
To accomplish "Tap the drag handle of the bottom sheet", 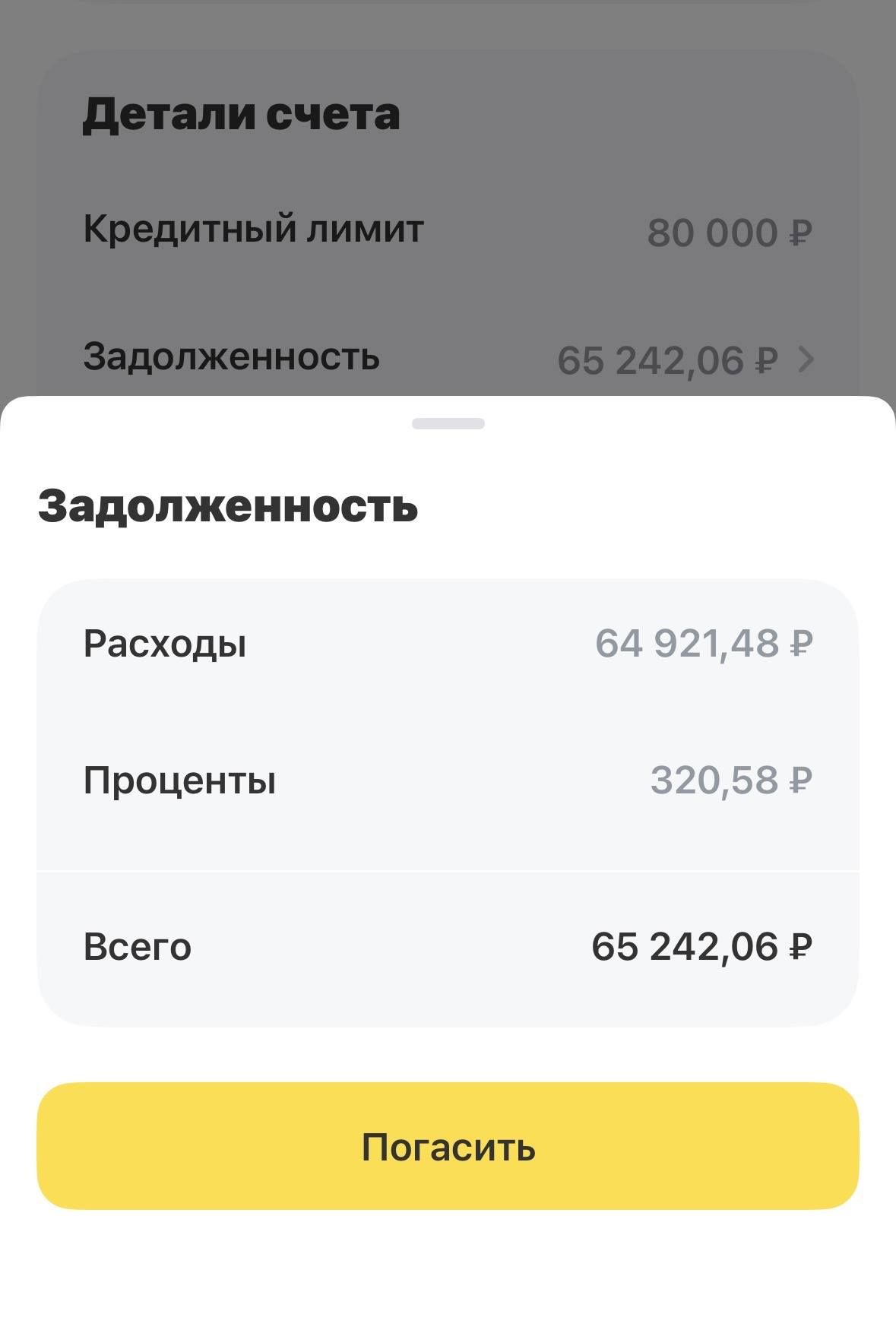I will coord(448,424).
